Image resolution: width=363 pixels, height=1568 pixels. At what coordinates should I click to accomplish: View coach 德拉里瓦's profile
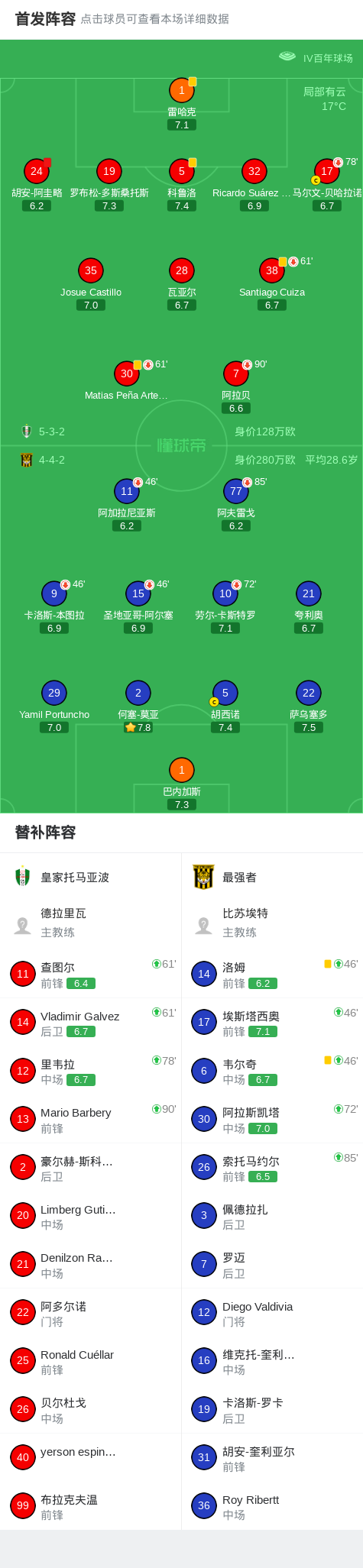(x=91, y=923)
